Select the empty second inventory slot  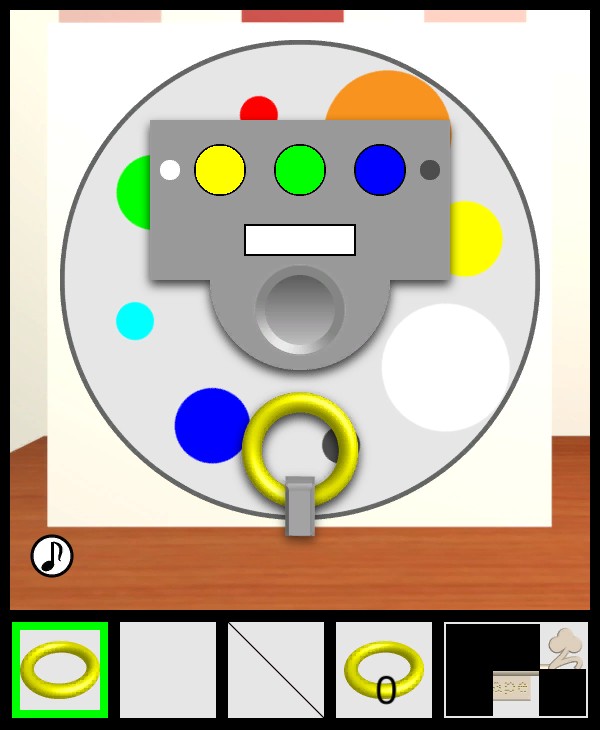point(168,670)
